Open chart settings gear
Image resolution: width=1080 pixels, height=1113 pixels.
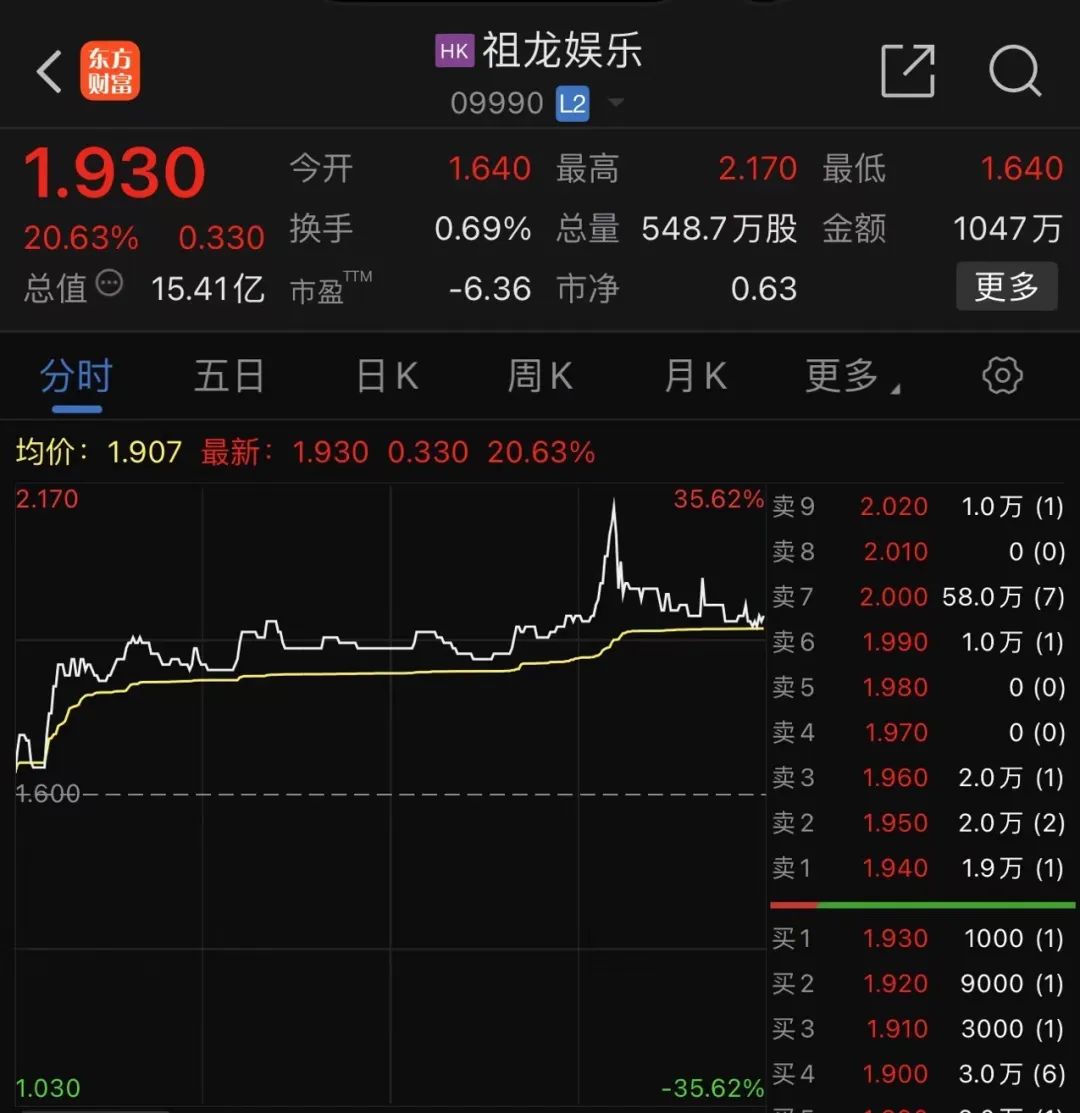click(1002, 375)
